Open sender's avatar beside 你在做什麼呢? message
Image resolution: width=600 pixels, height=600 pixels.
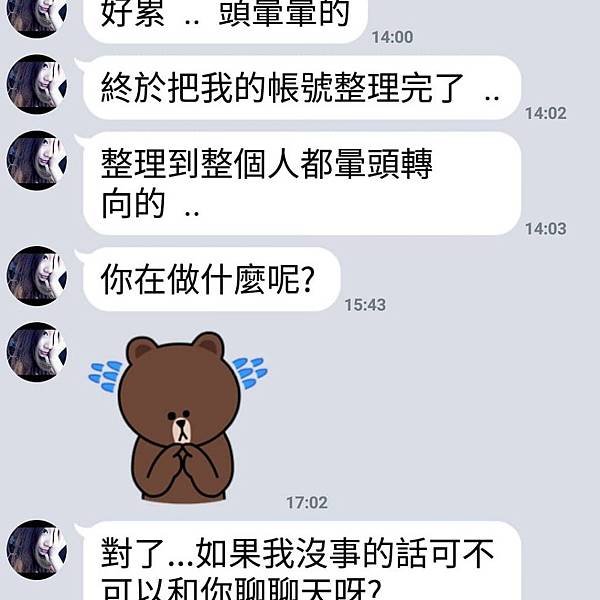(x=37, y=275)
